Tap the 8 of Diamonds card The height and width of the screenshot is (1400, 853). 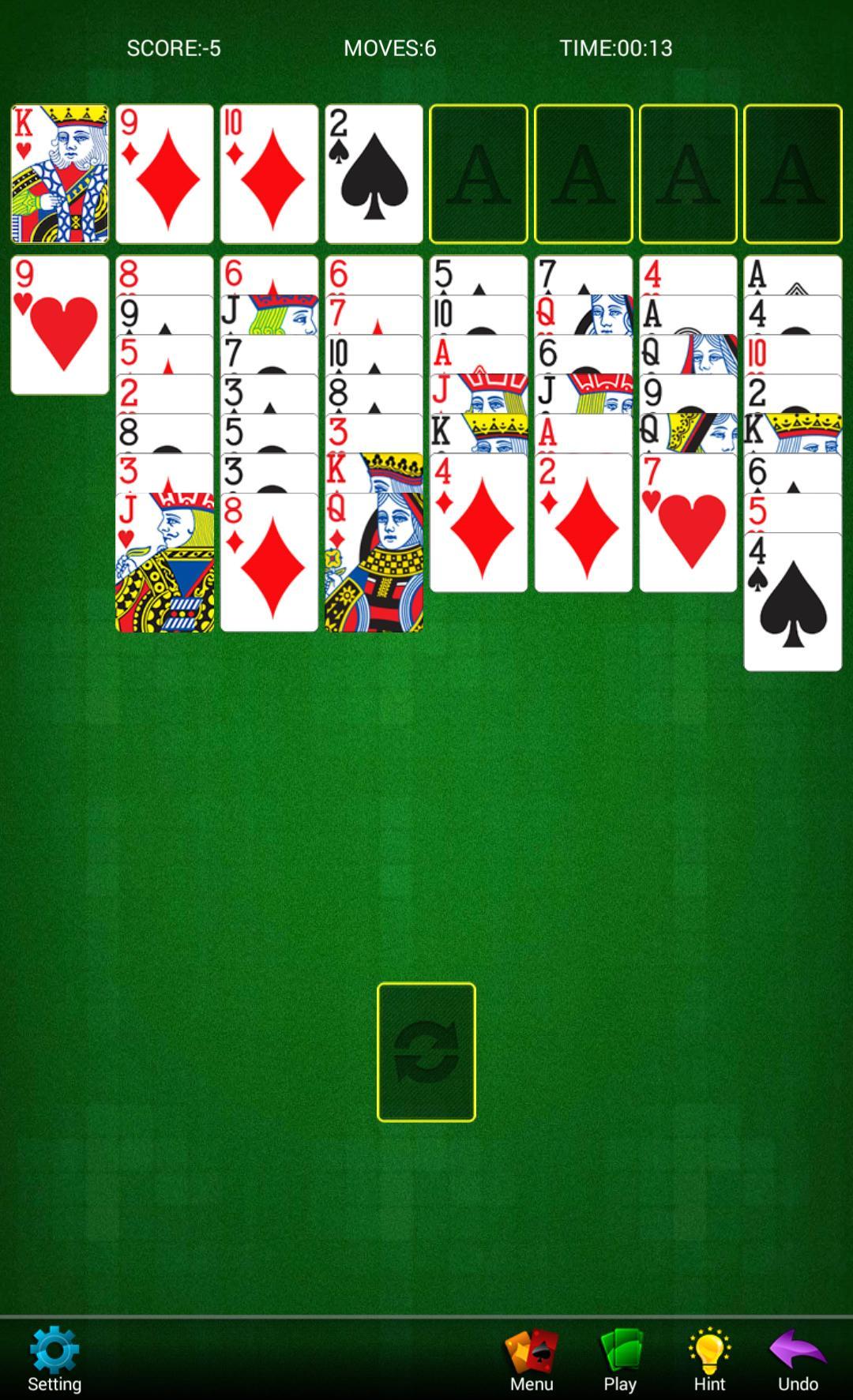coord(269,564)
